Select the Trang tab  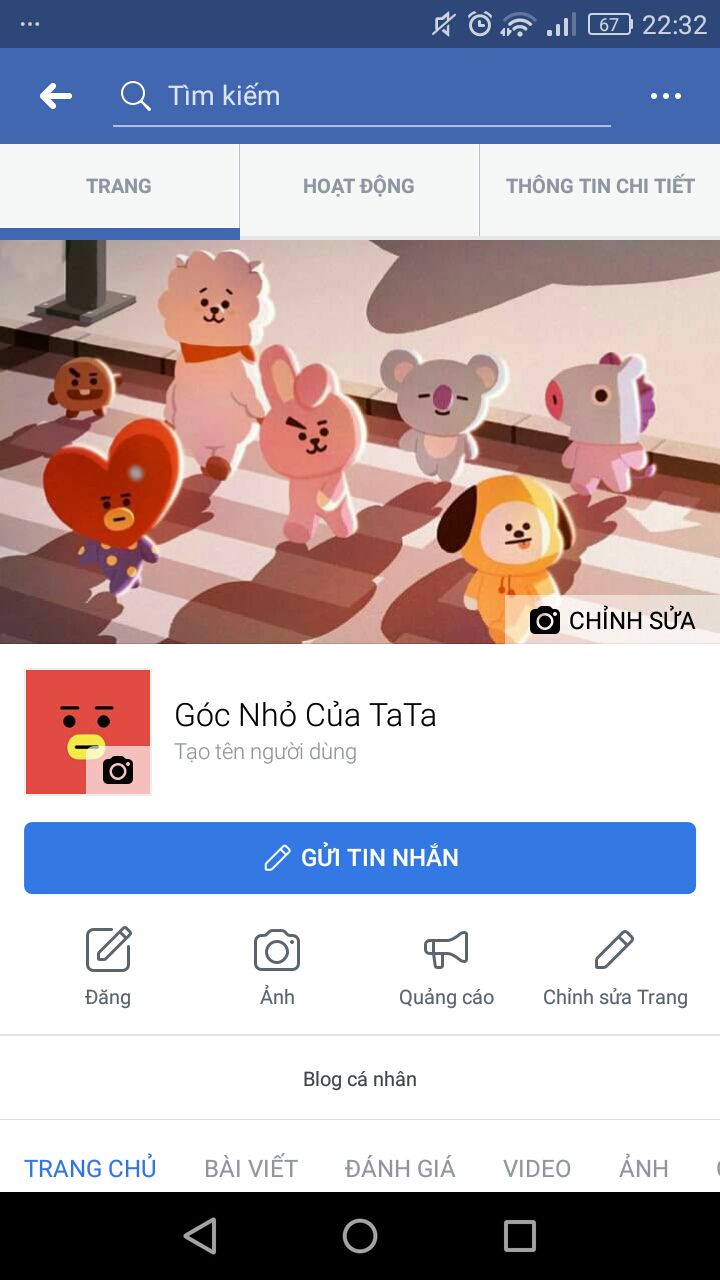[119, 186]
